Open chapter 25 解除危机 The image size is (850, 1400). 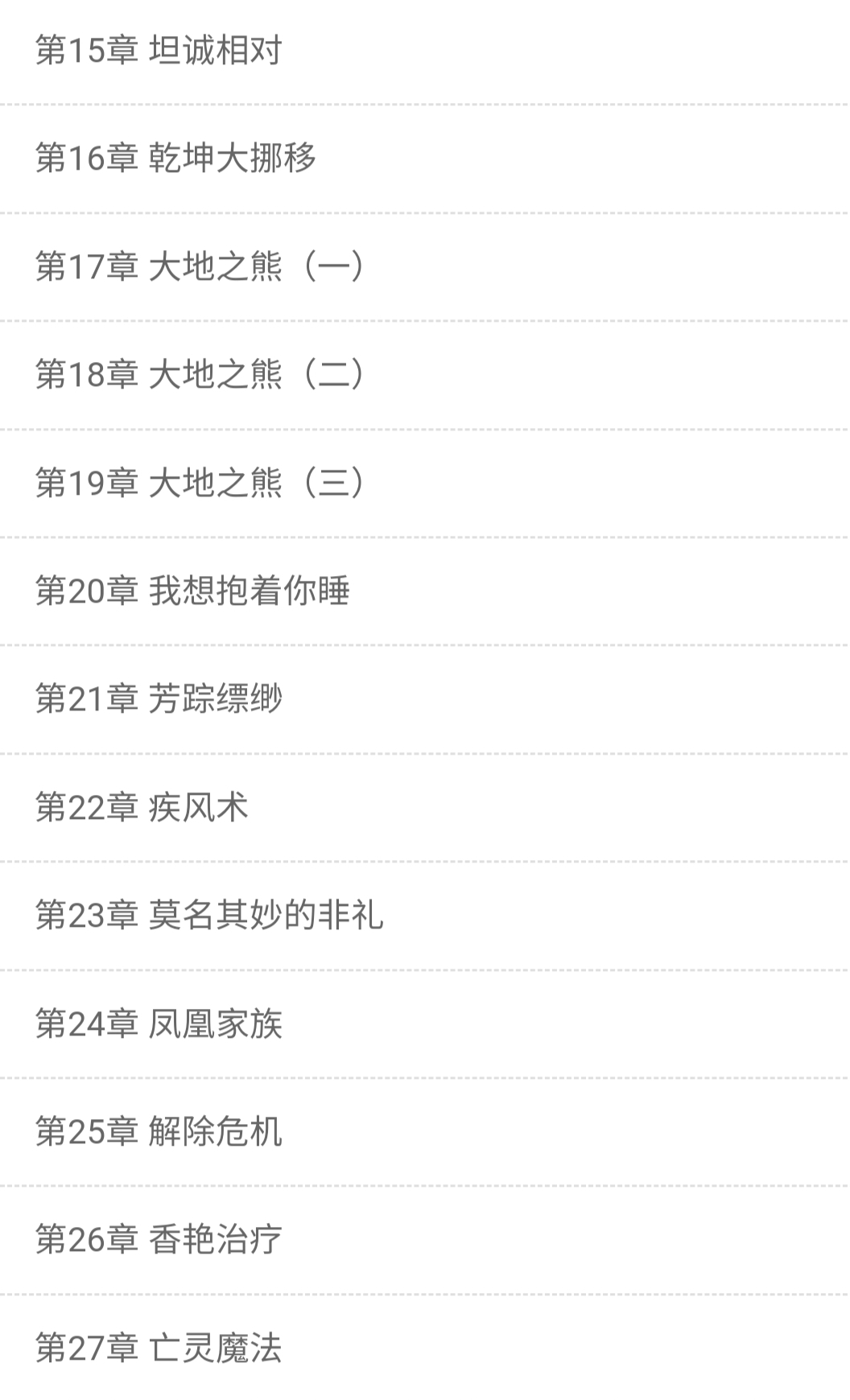[159, 1131]
